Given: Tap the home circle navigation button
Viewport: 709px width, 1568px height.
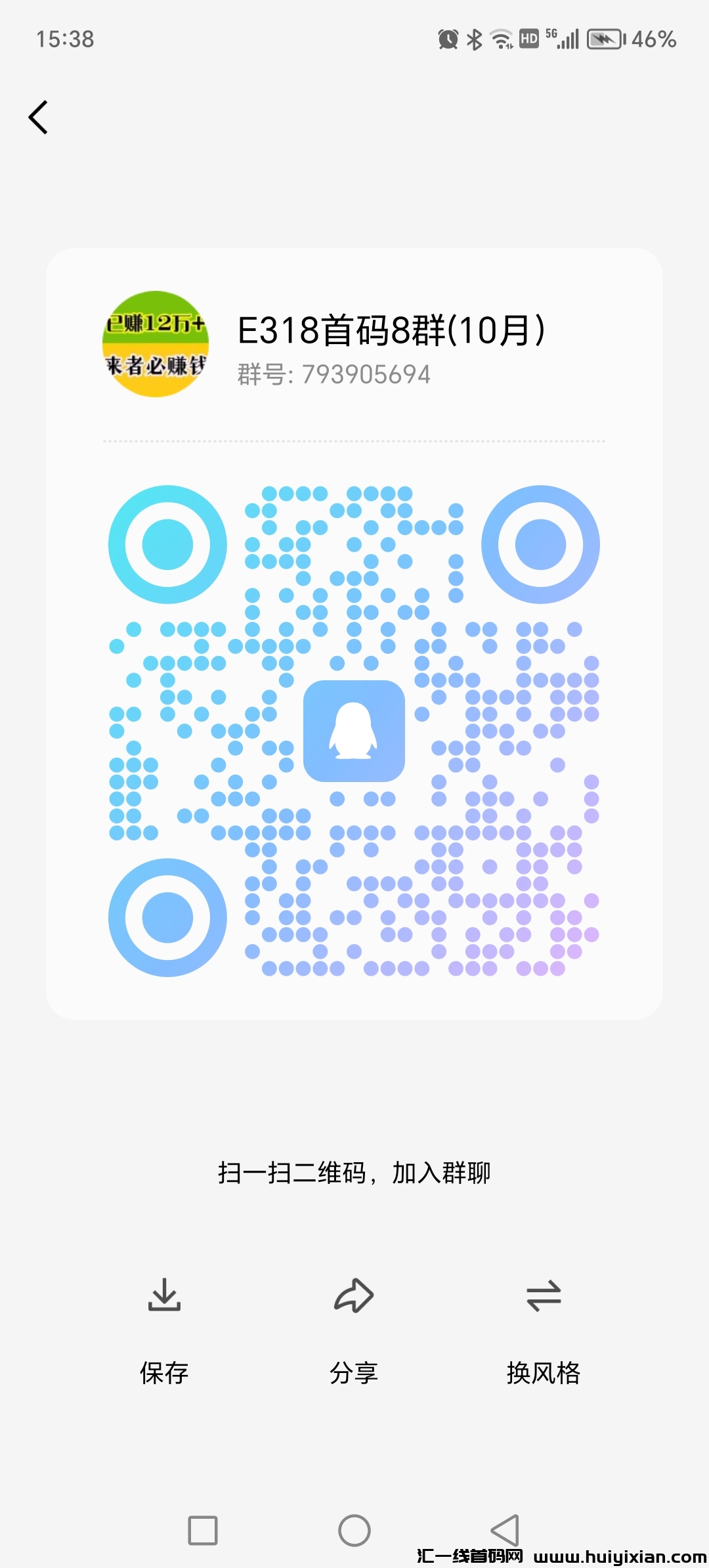Looking at the screenshot, I should pos(354,1531).
